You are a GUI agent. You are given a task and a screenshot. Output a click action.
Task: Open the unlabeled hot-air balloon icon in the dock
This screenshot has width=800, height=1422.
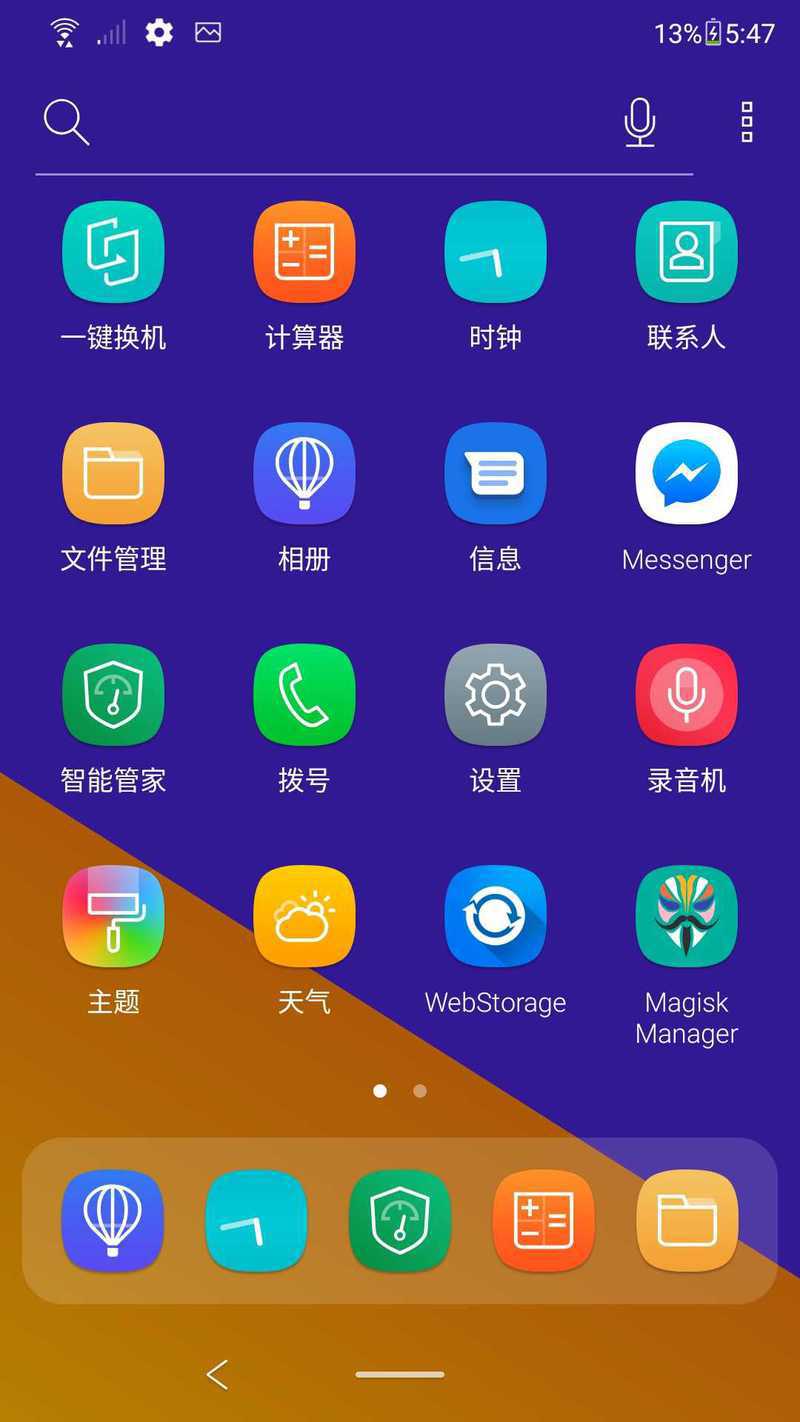(x=112, y=1221)
